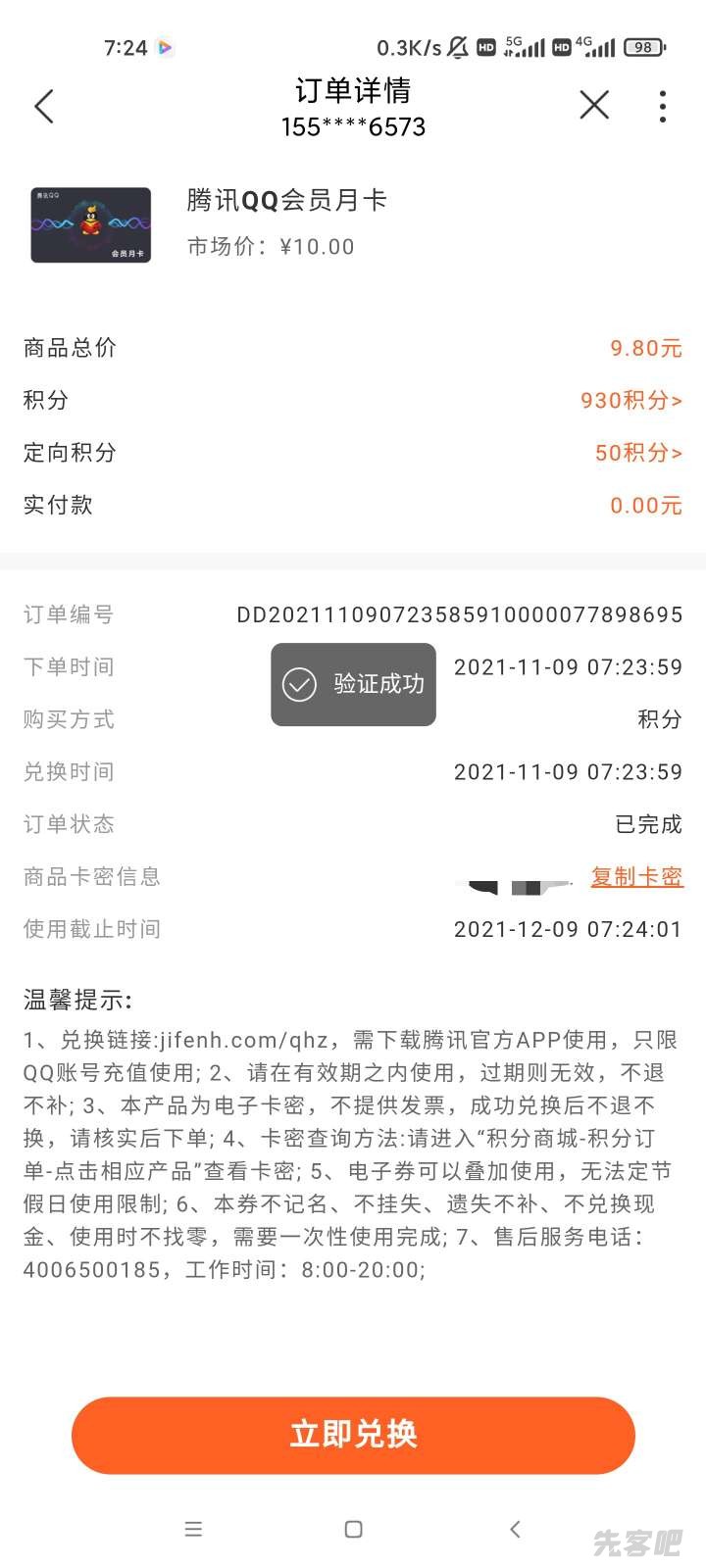The image size is (706, 1568).
Task: Open the system recent apps menu
Action: [193, 1529]
